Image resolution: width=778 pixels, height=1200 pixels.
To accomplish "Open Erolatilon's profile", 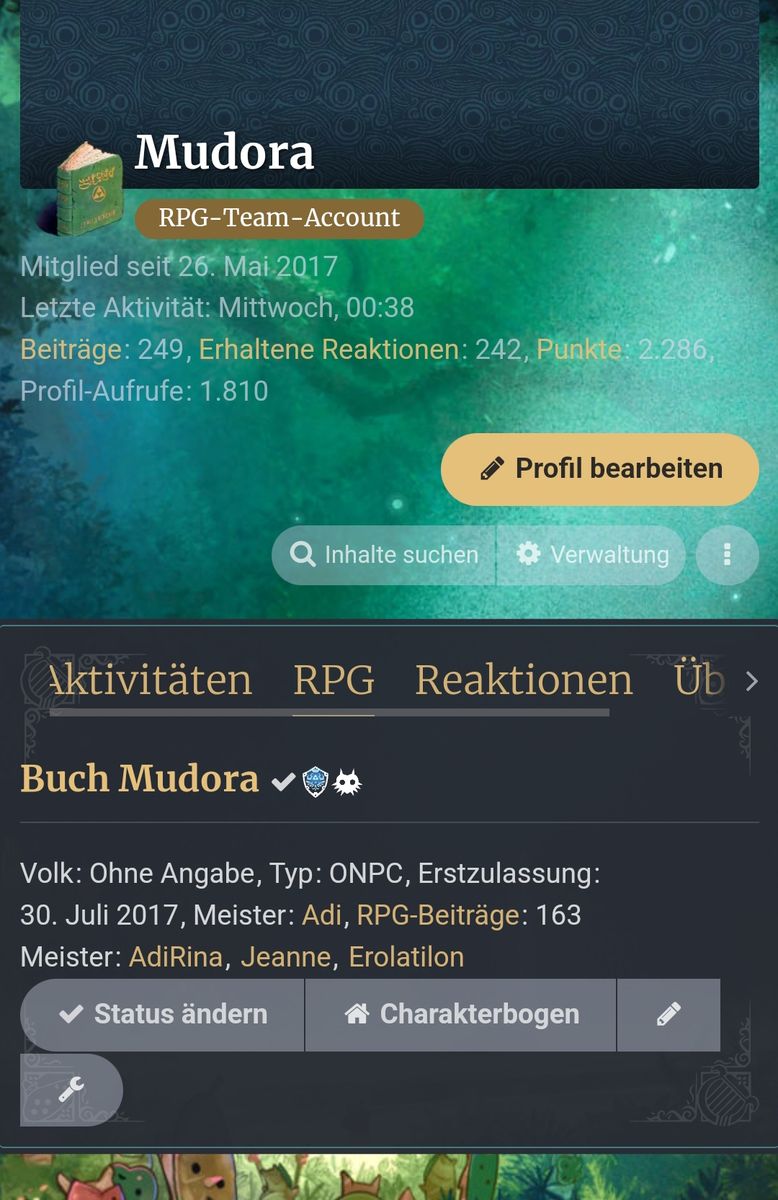I will tap(406, 957).
